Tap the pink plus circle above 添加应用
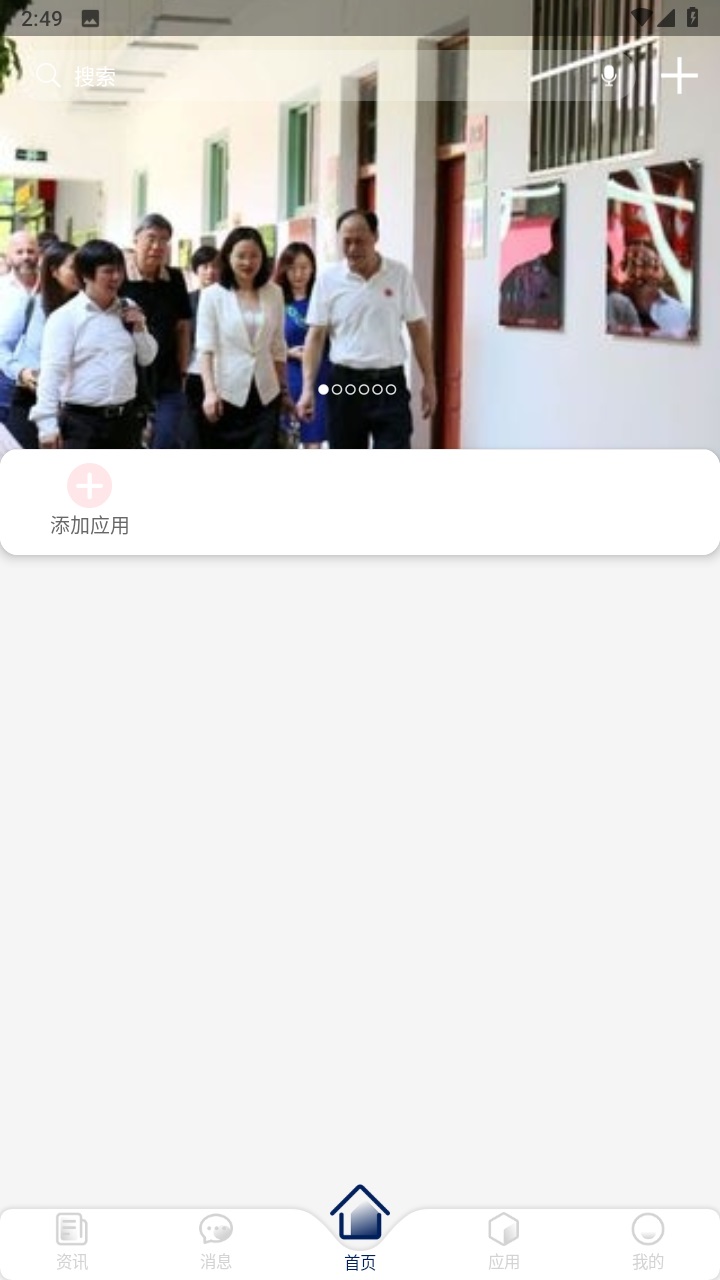 click(89, 486)
